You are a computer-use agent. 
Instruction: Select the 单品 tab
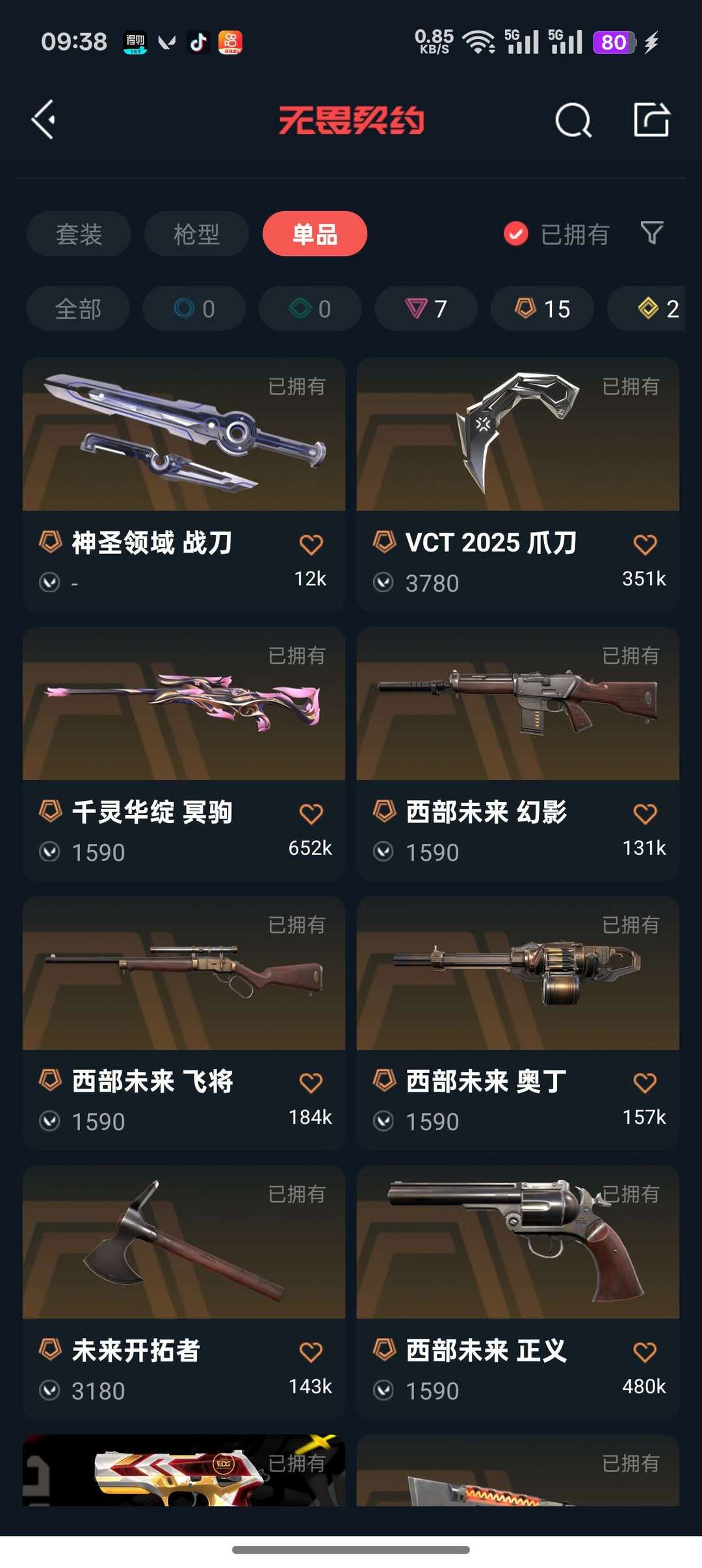(315, 234)
